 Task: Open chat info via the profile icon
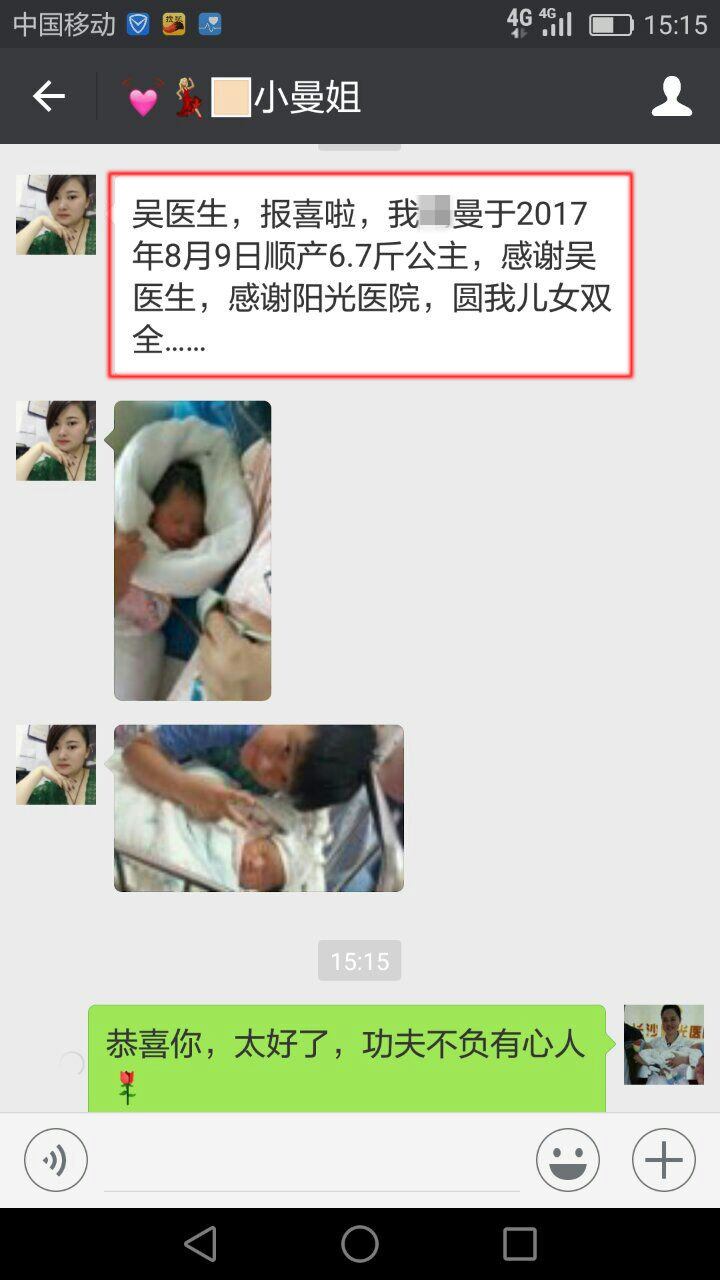(671, 97)
